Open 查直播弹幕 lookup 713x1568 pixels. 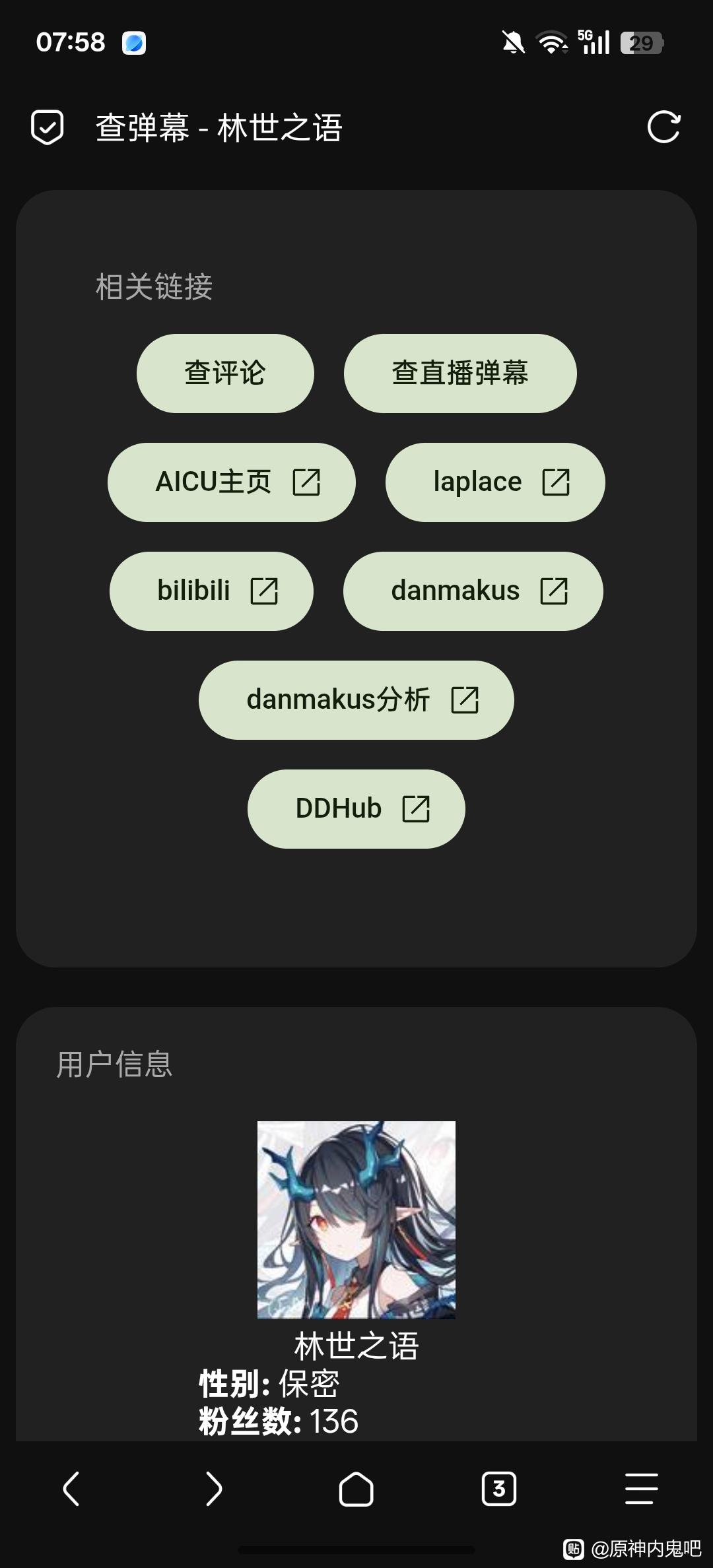(460, 374)
